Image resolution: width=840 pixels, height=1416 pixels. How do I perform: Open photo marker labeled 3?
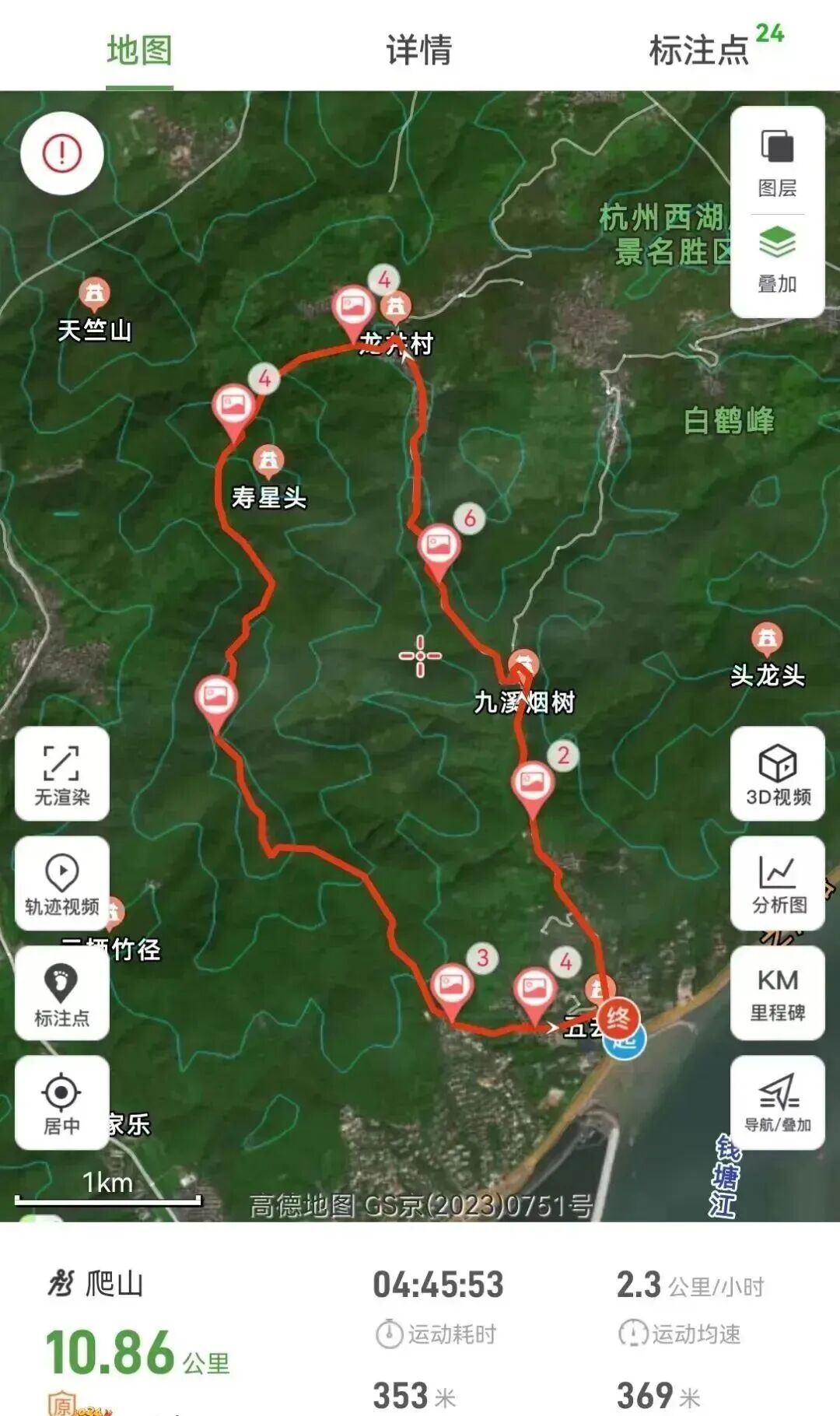point(452,988)
